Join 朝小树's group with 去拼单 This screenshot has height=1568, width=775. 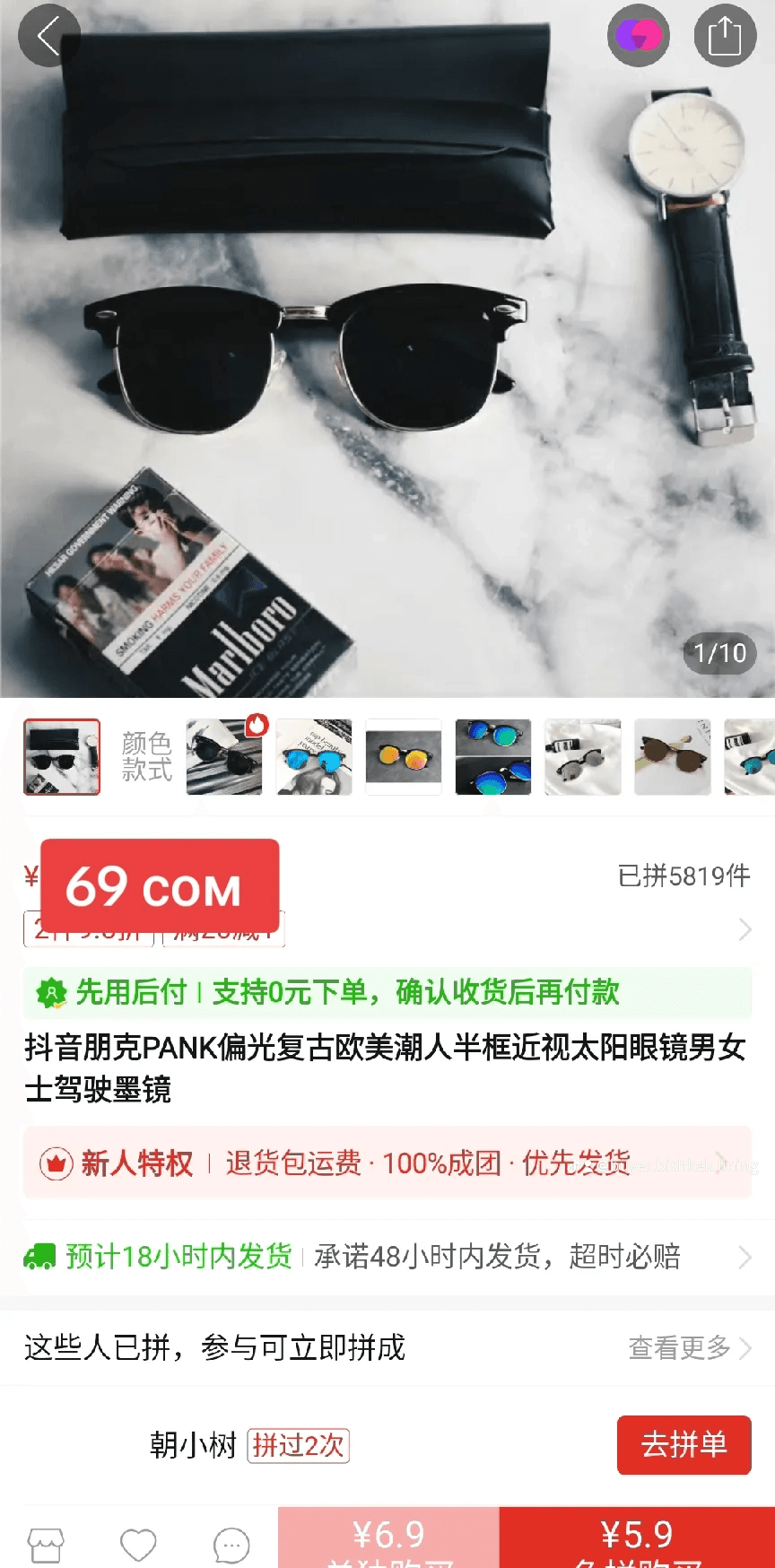coord(684,1444)
